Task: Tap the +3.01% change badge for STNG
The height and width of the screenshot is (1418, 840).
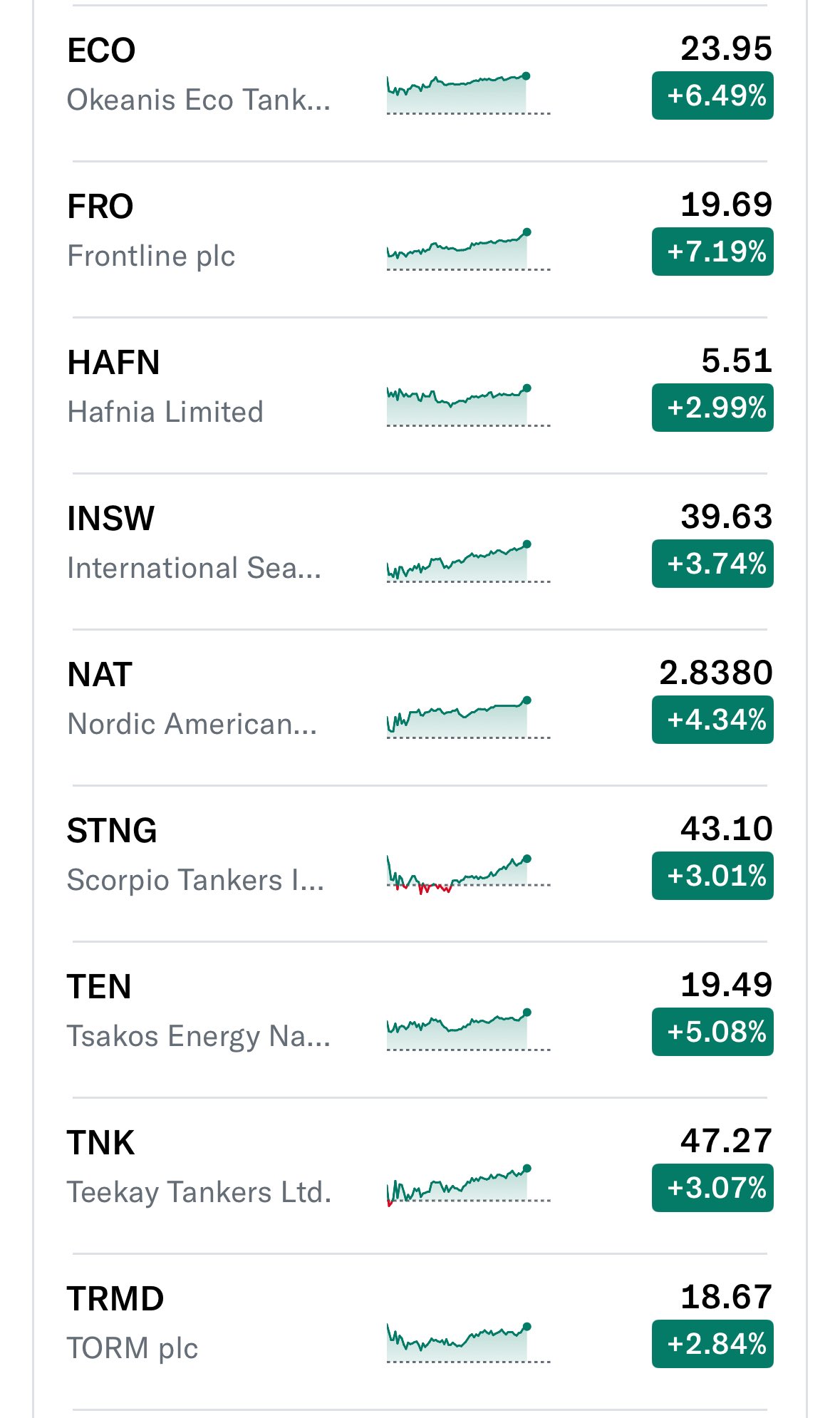Action: tap(712, 876)
